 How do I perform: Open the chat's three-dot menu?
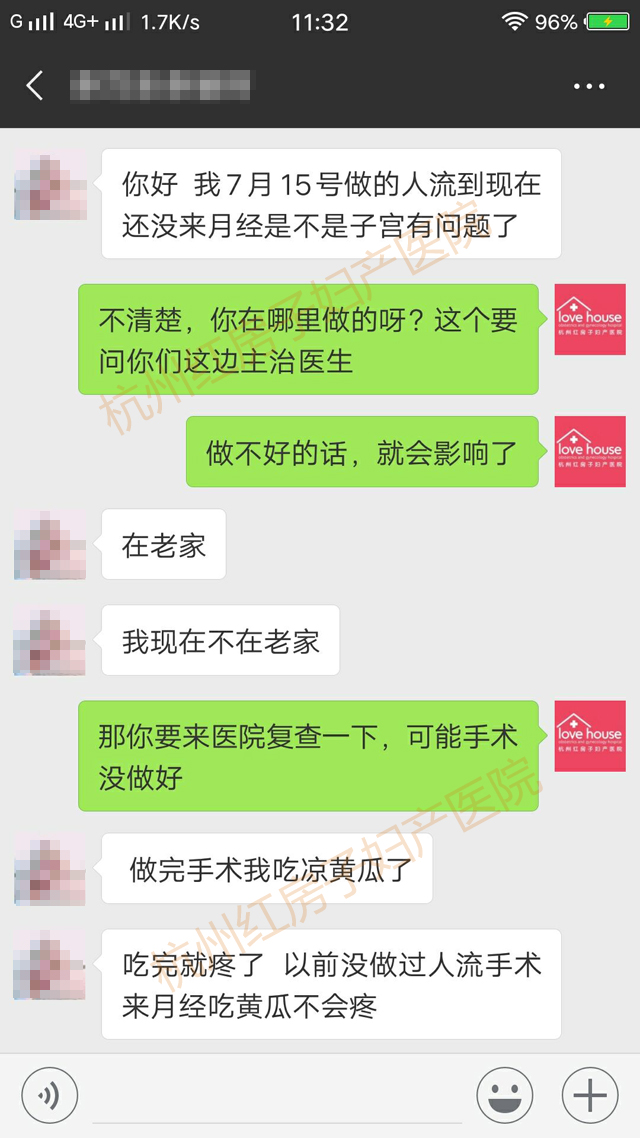[589, 87]
